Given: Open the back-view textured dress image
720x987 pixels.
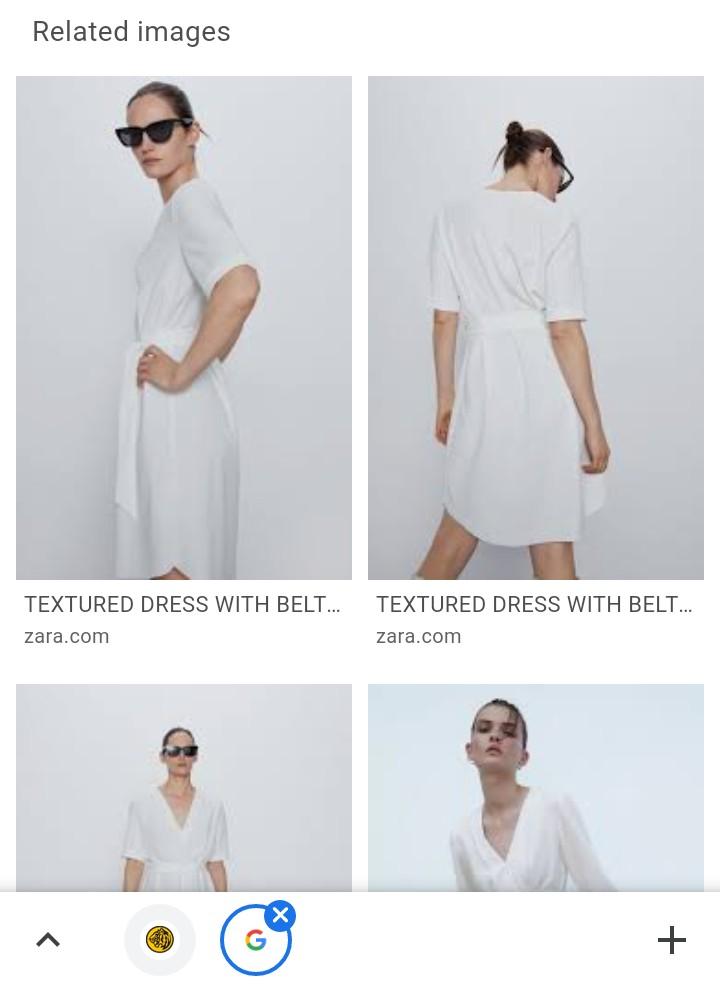Looking at the screenshot, I should click(536, 328).
